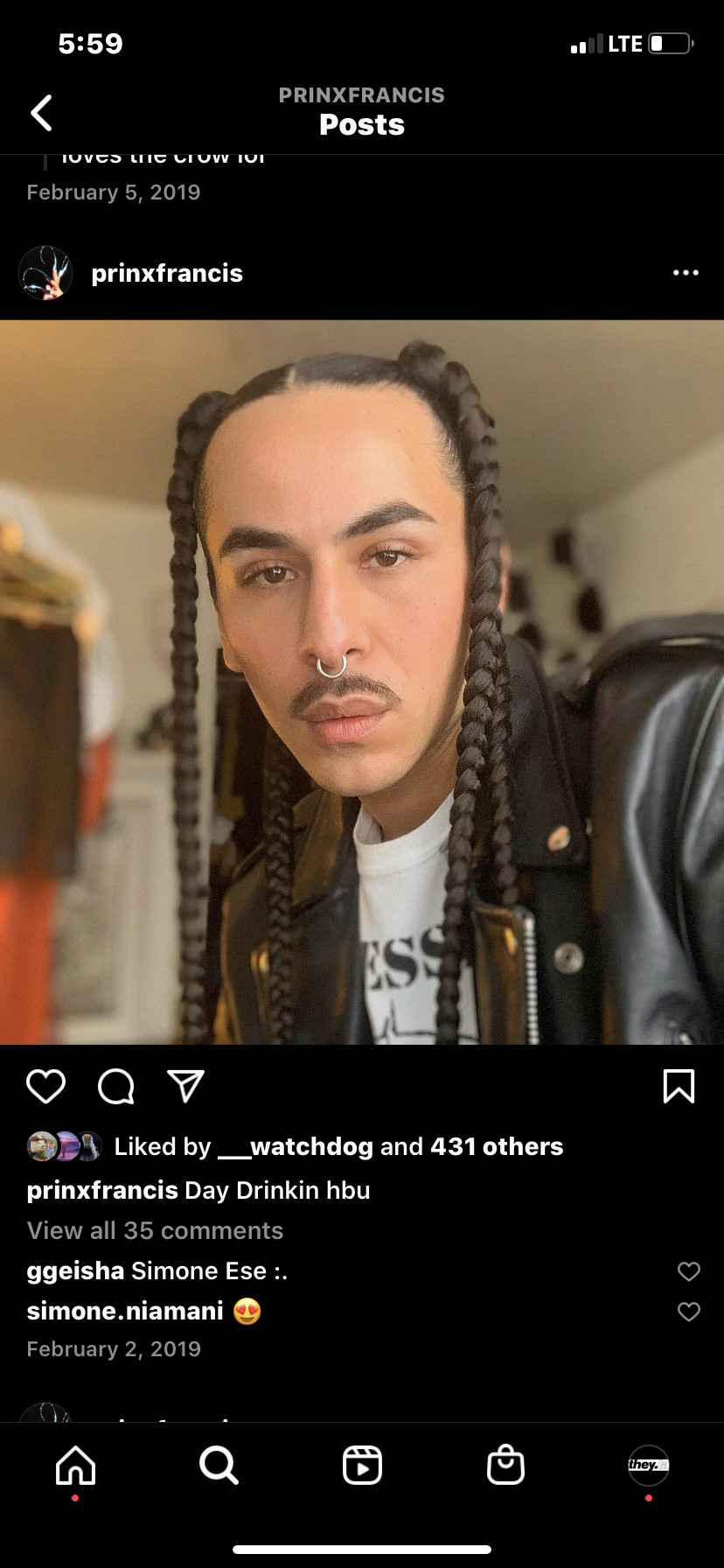This screenshot has height=1568, width=724.
Task: Switch to the Search tab
Action: (x=219, y=1465)
